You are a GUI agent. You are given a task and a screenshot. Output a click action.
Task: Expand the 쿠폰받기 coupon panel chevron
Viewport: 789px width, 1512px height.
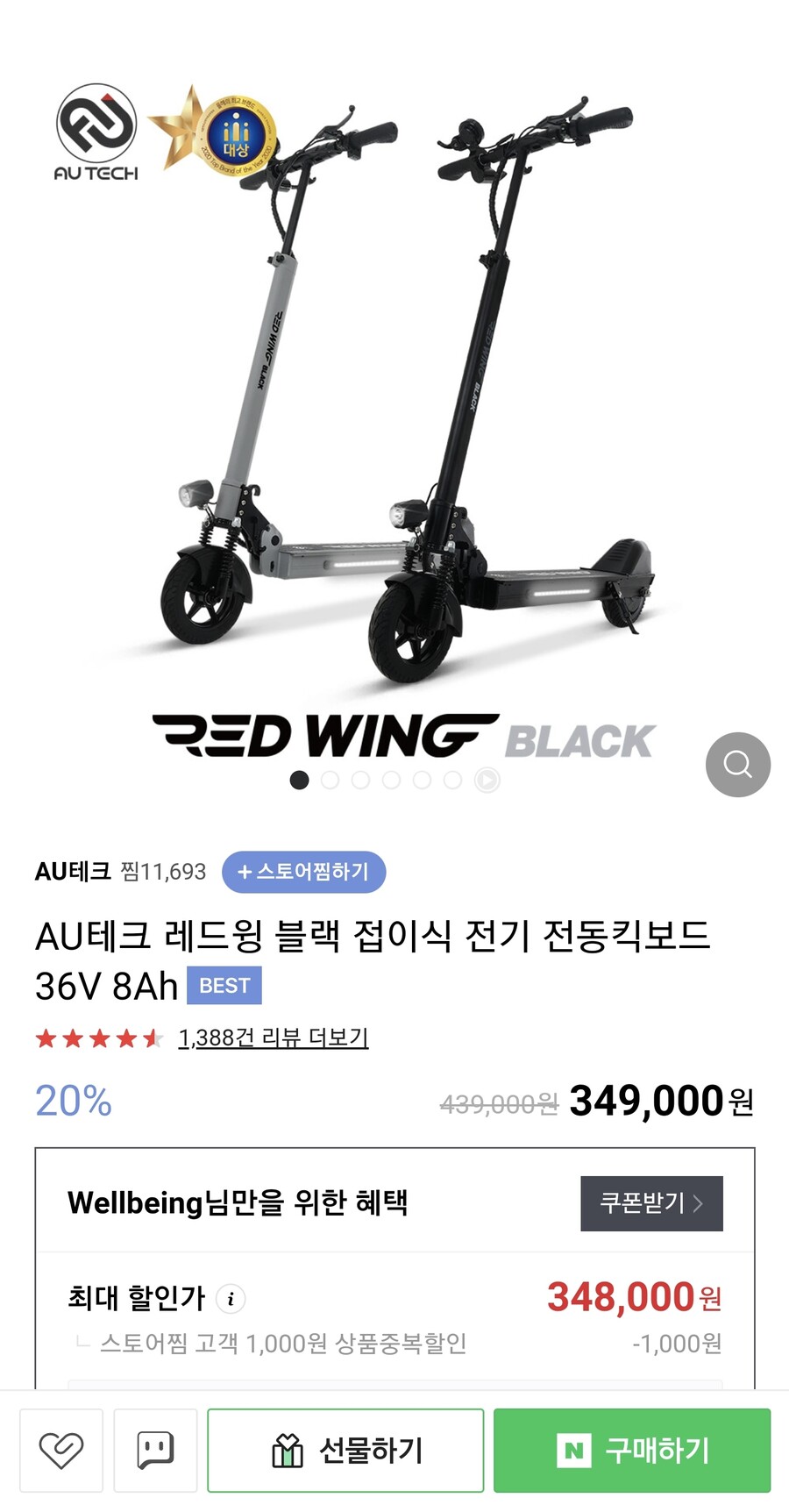697,1203
